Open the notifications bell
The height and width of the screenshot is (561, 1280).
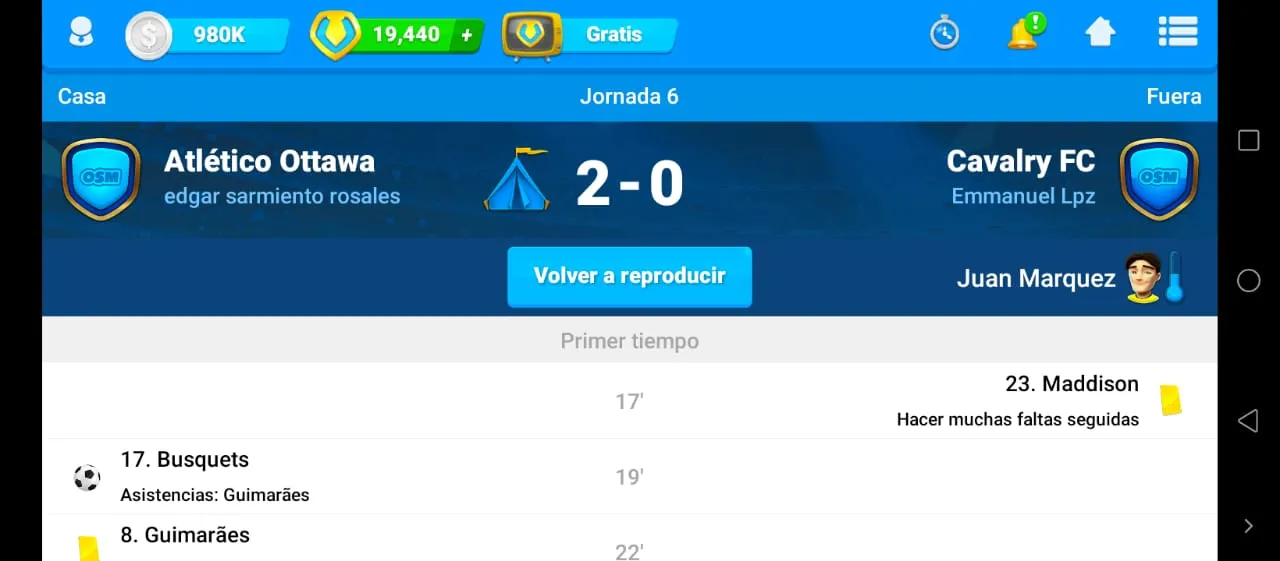click(x=1024, y=32)
